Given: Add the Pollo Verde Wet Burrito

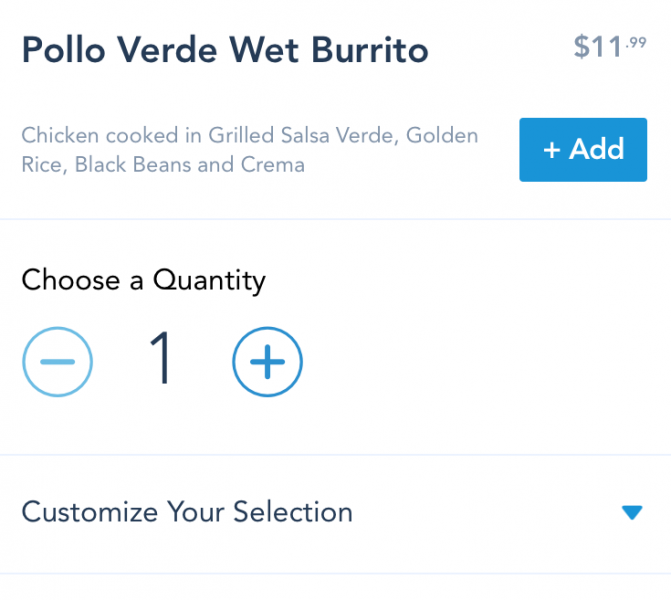Looking at the screenshot, I should click(x=583, y=150).
